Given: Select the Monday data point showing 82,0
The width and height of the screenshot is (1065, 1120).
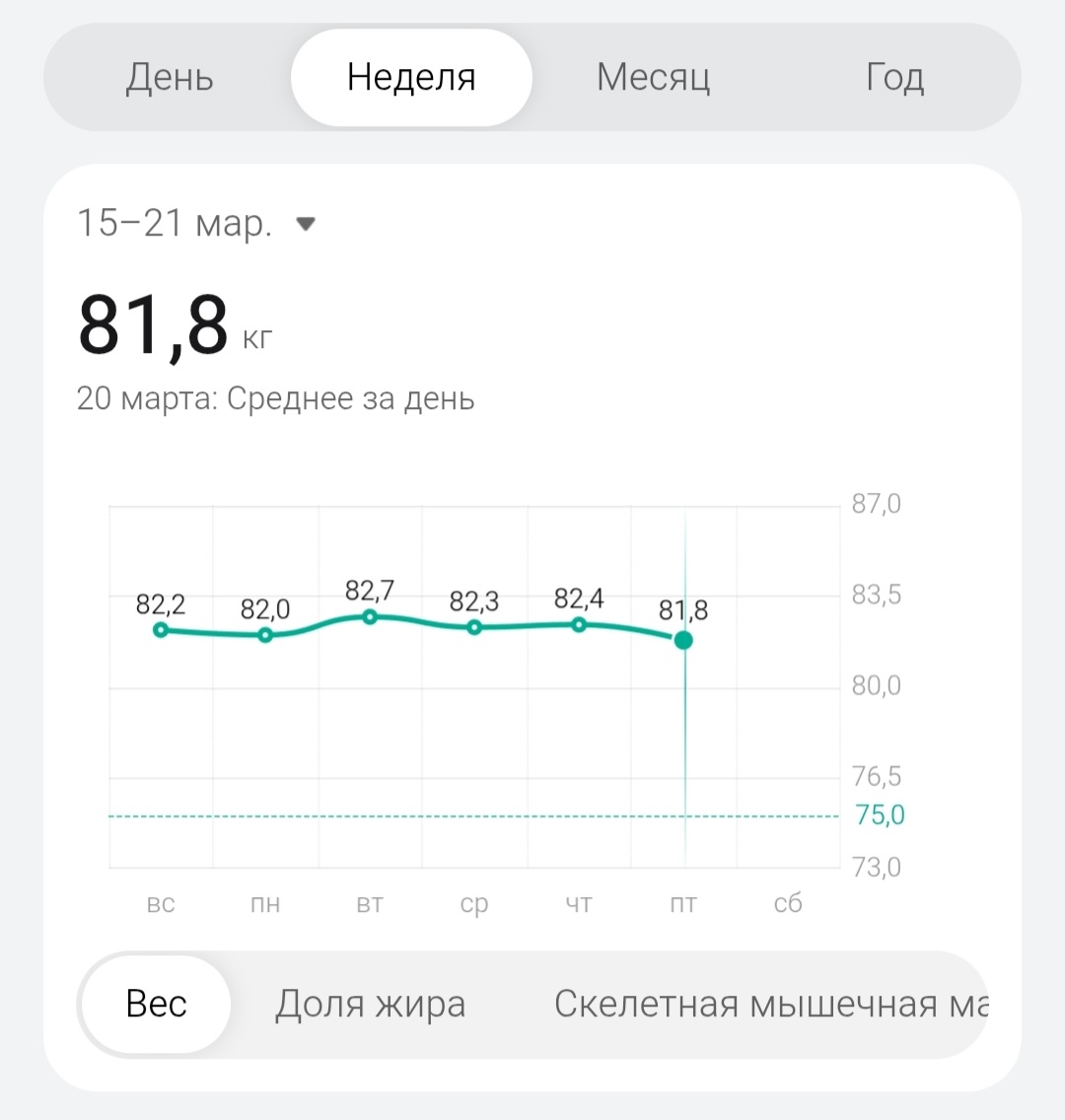Looking at the screenshot, I should coord(265,635).
